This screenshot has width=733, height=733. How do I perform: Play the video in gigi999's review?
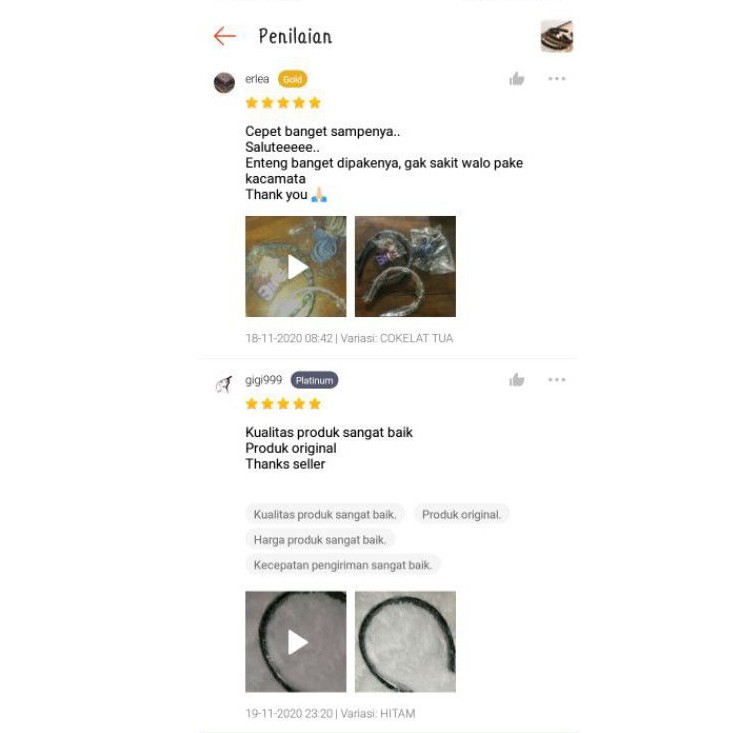click(x=296, y=642)
